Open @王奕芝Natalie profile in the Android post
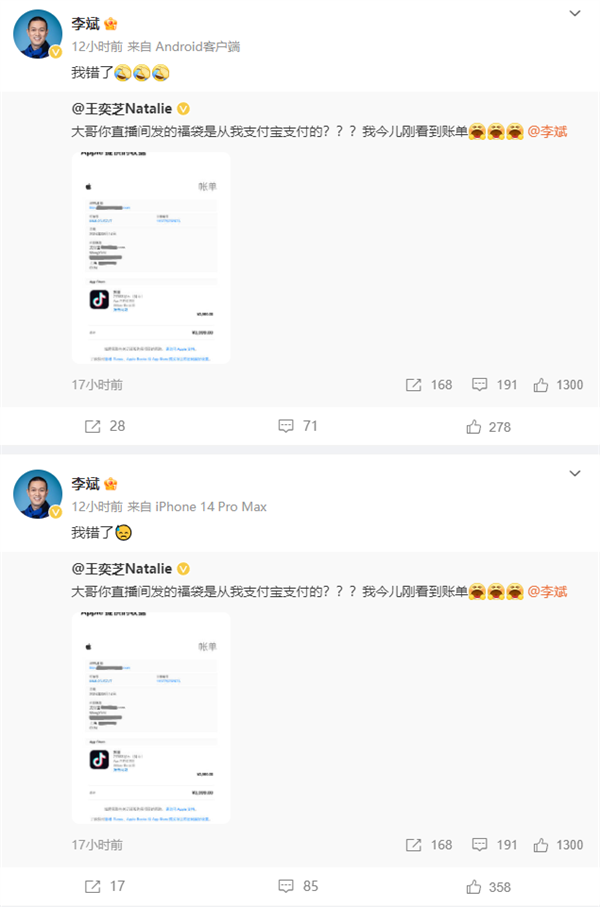 coord(121,109)
